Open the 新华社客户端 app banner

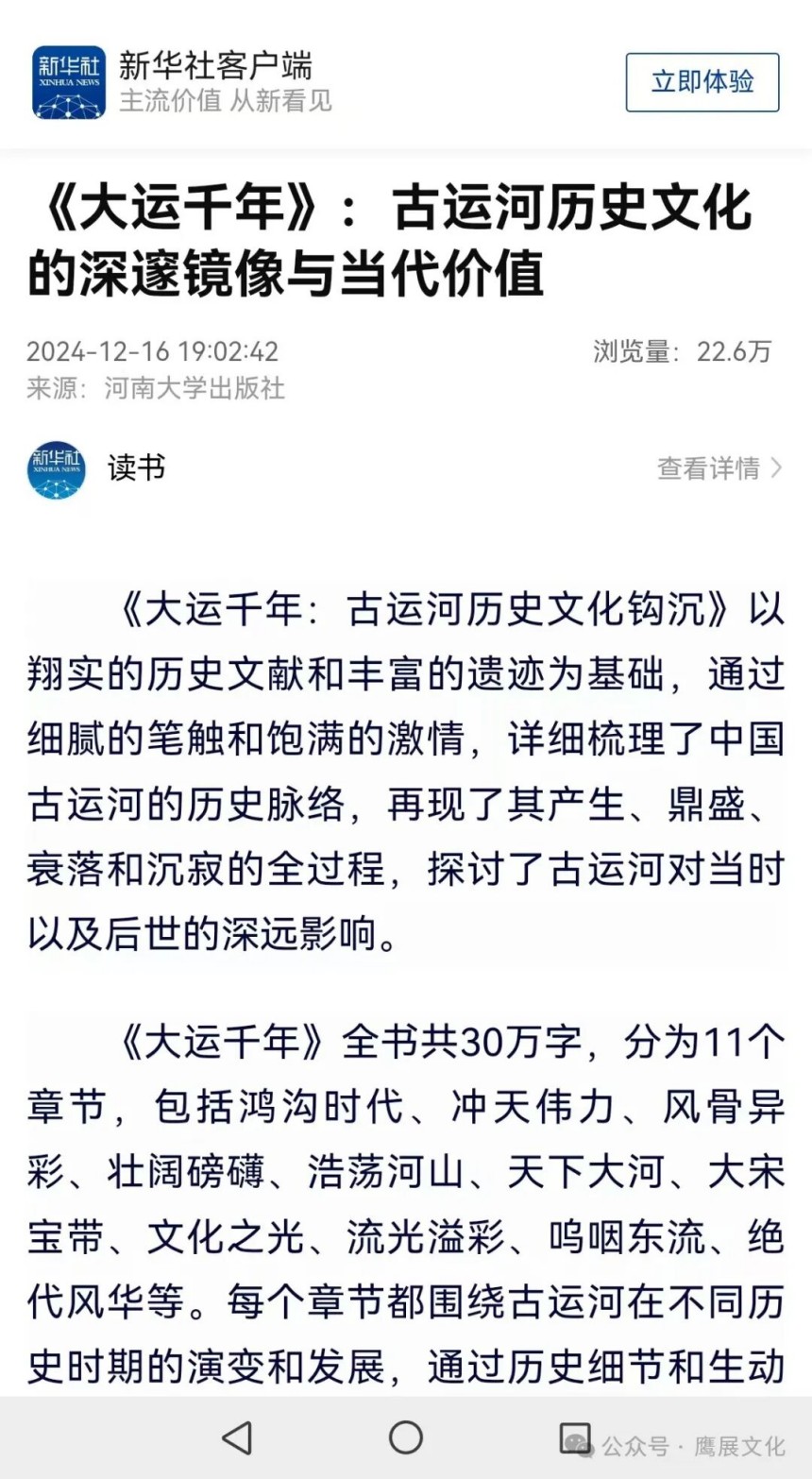pyautogui.click(x=217, y=82)
